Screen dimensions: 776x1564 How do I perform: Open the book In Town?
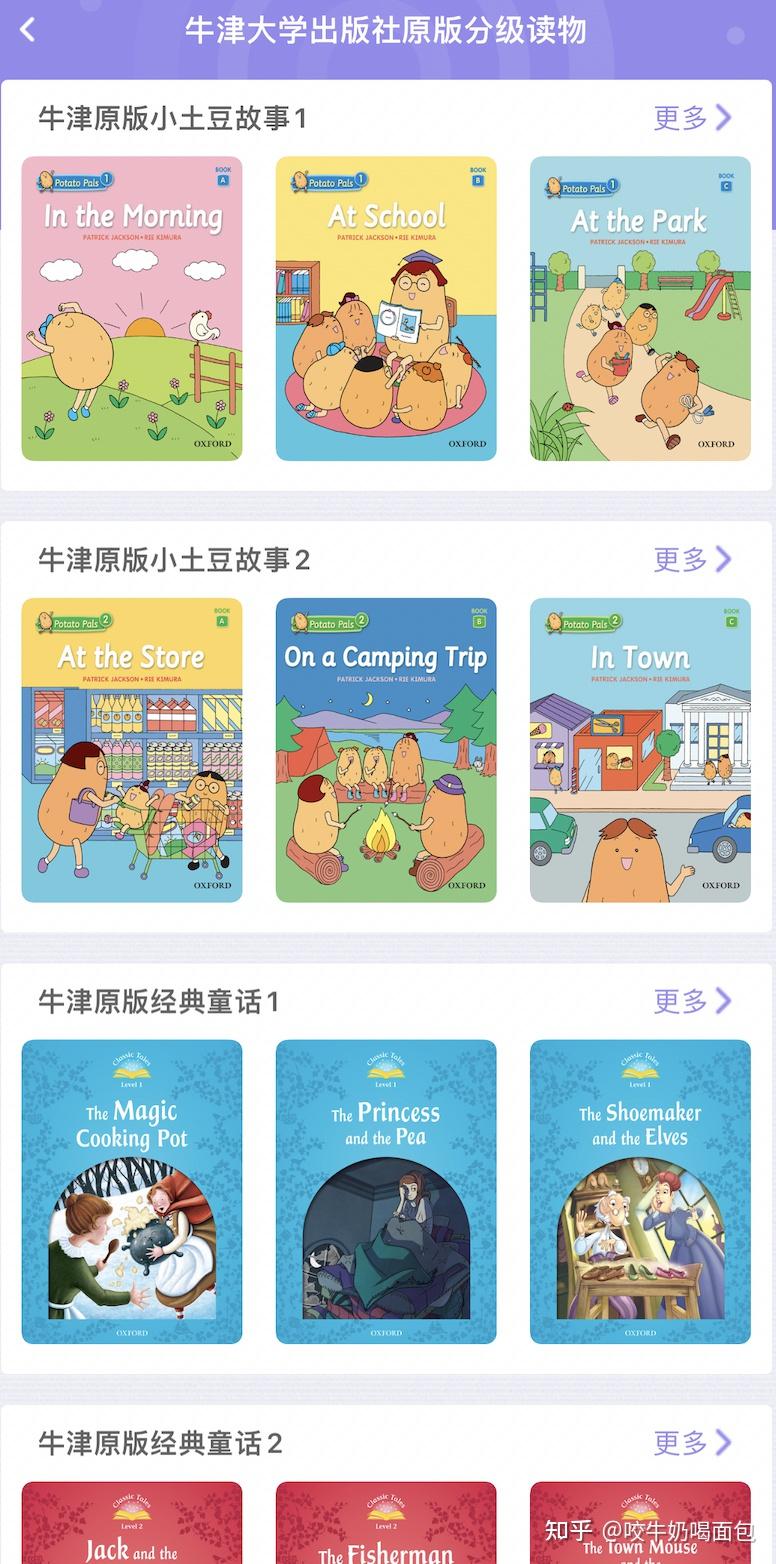640,750
